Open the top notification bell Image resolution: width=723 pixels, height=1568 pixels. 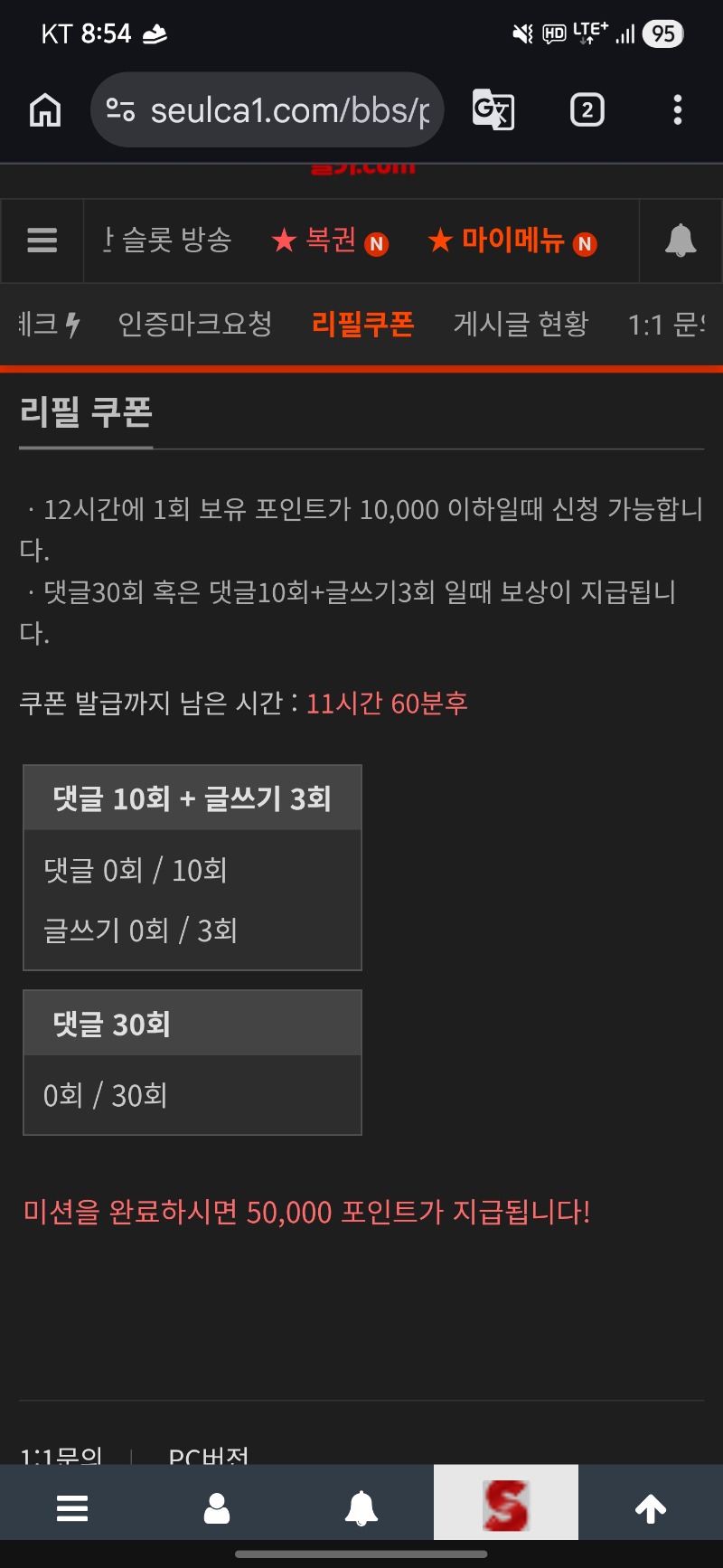(681, 241)
